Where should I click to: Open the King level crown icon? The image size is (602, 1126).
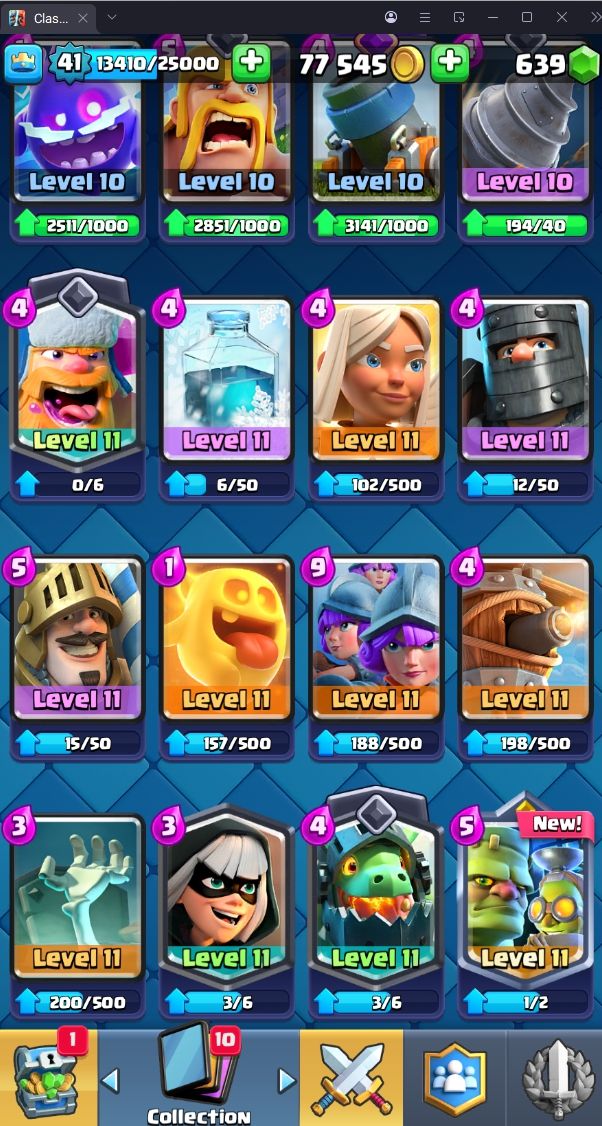pos(23,63)
